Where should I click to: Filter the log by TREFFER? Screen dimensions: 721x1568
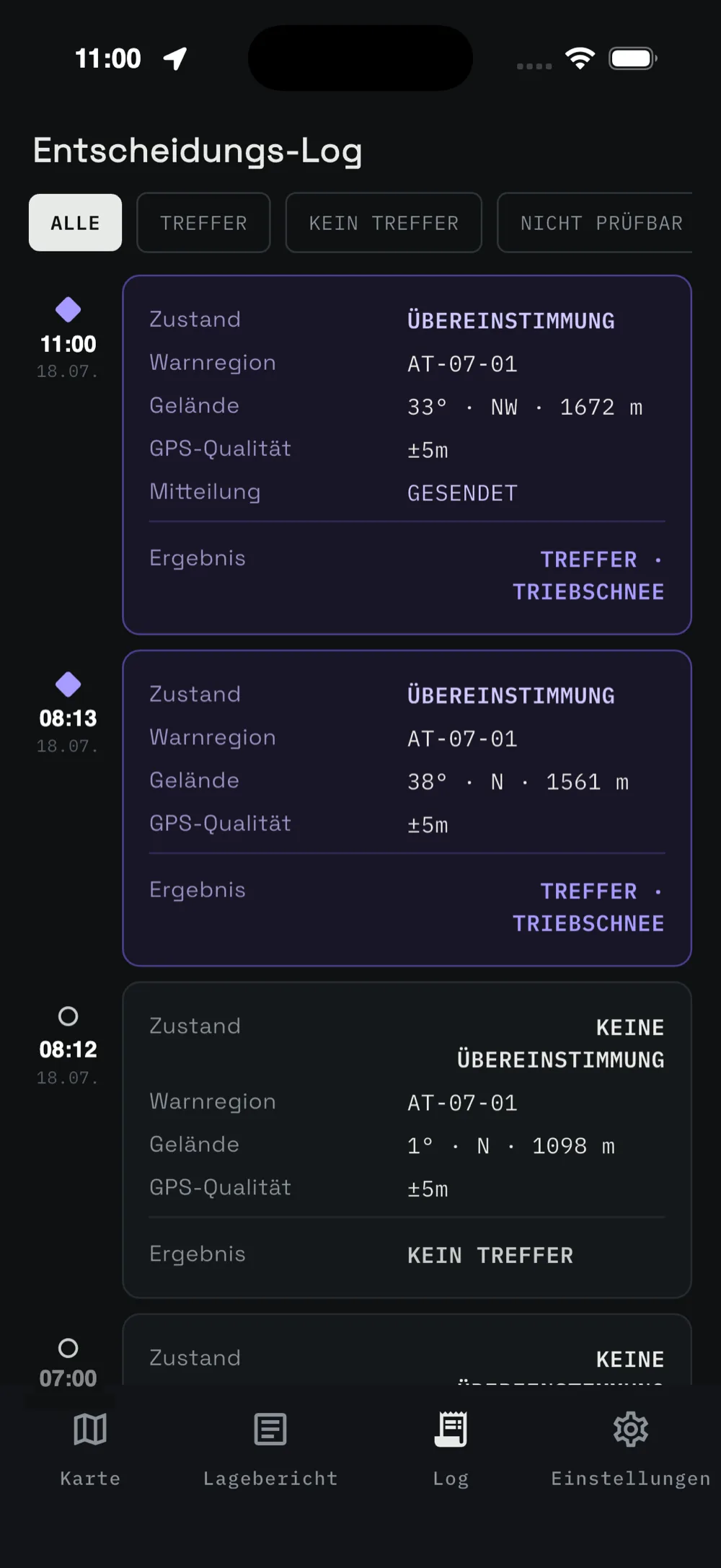pyautogui.click(x=203, y=223)
